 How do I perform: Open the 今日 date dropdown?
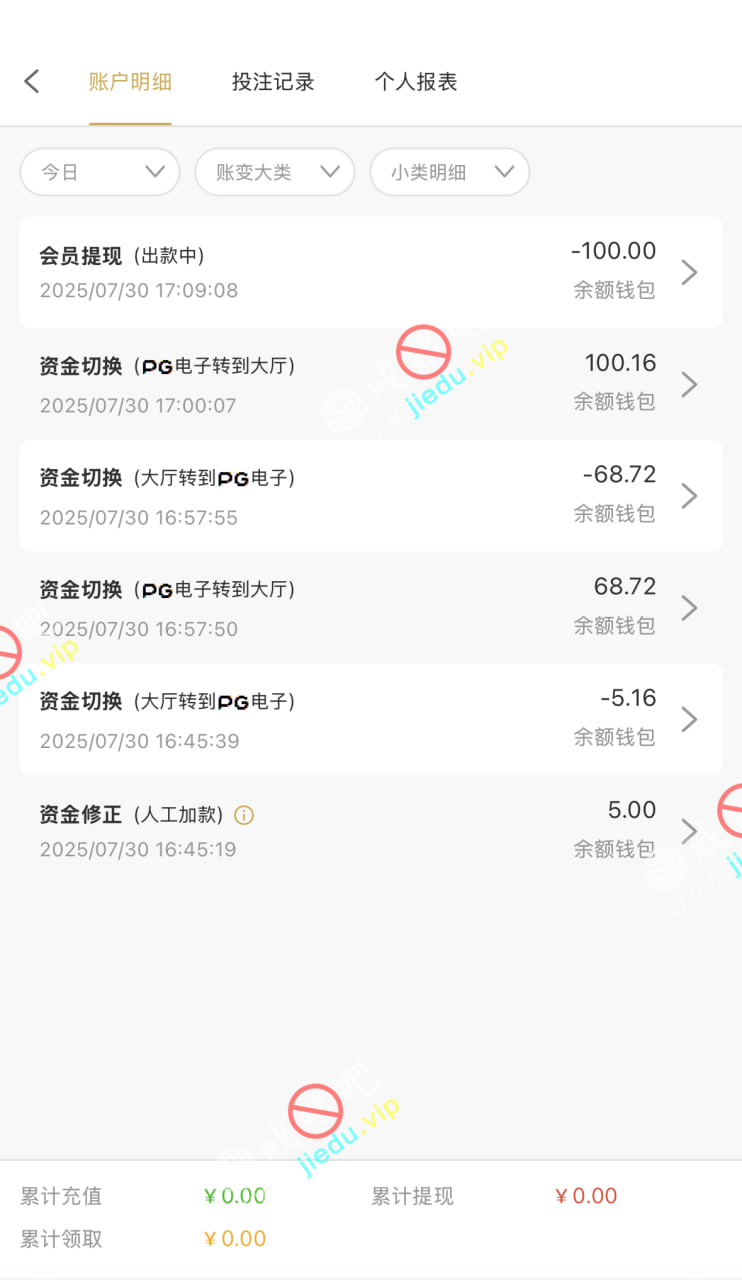[100, 172]
